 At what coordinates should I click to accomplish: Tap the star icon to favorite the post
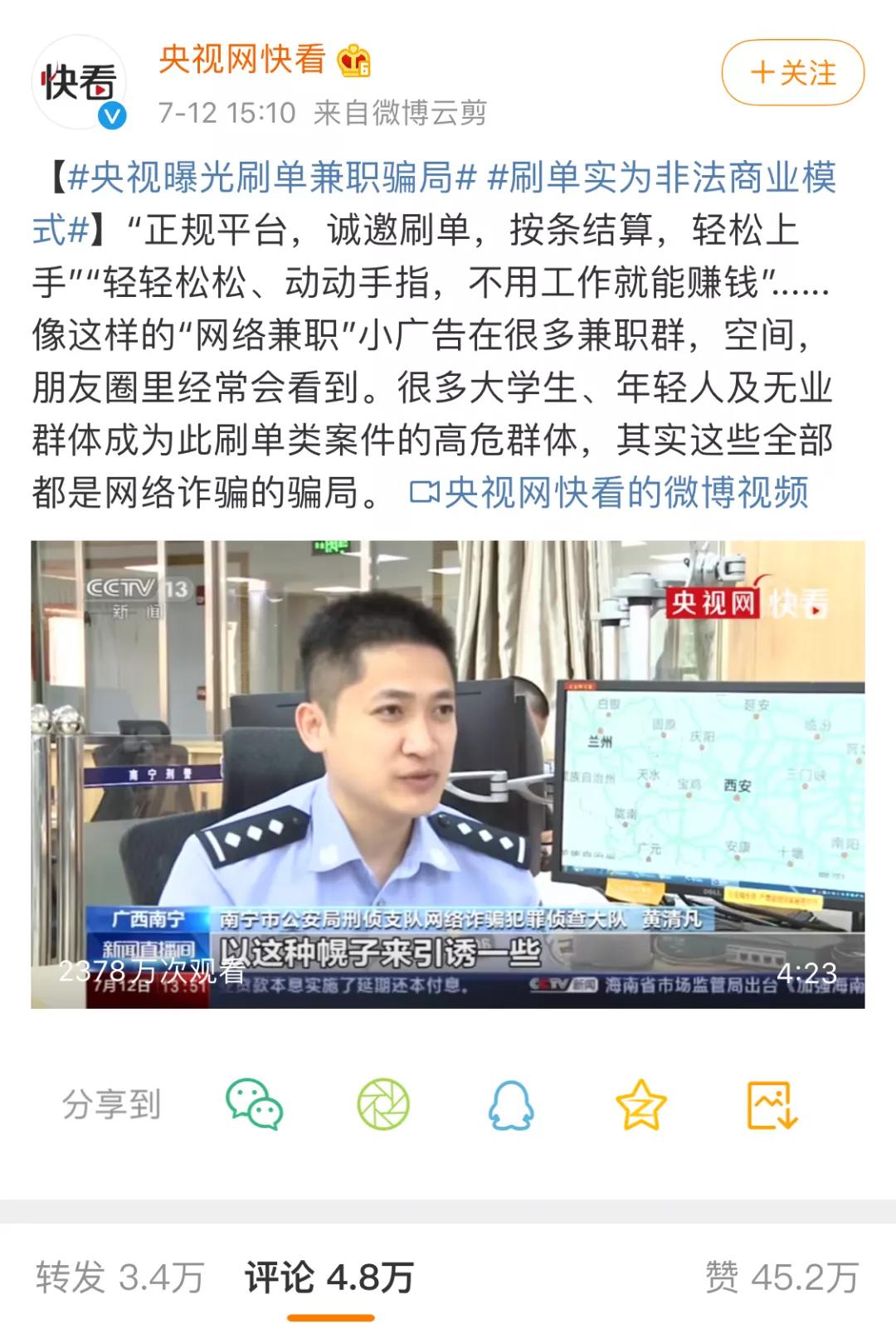click(x=641, y=1103)
